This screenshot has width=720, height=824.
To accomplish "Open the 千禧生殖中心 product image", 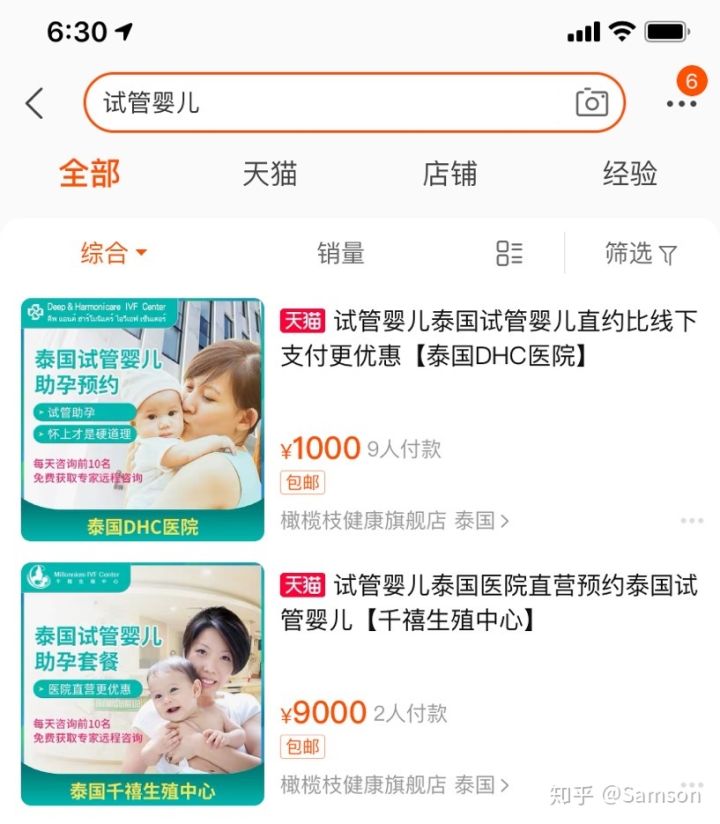I will [143, 684].
